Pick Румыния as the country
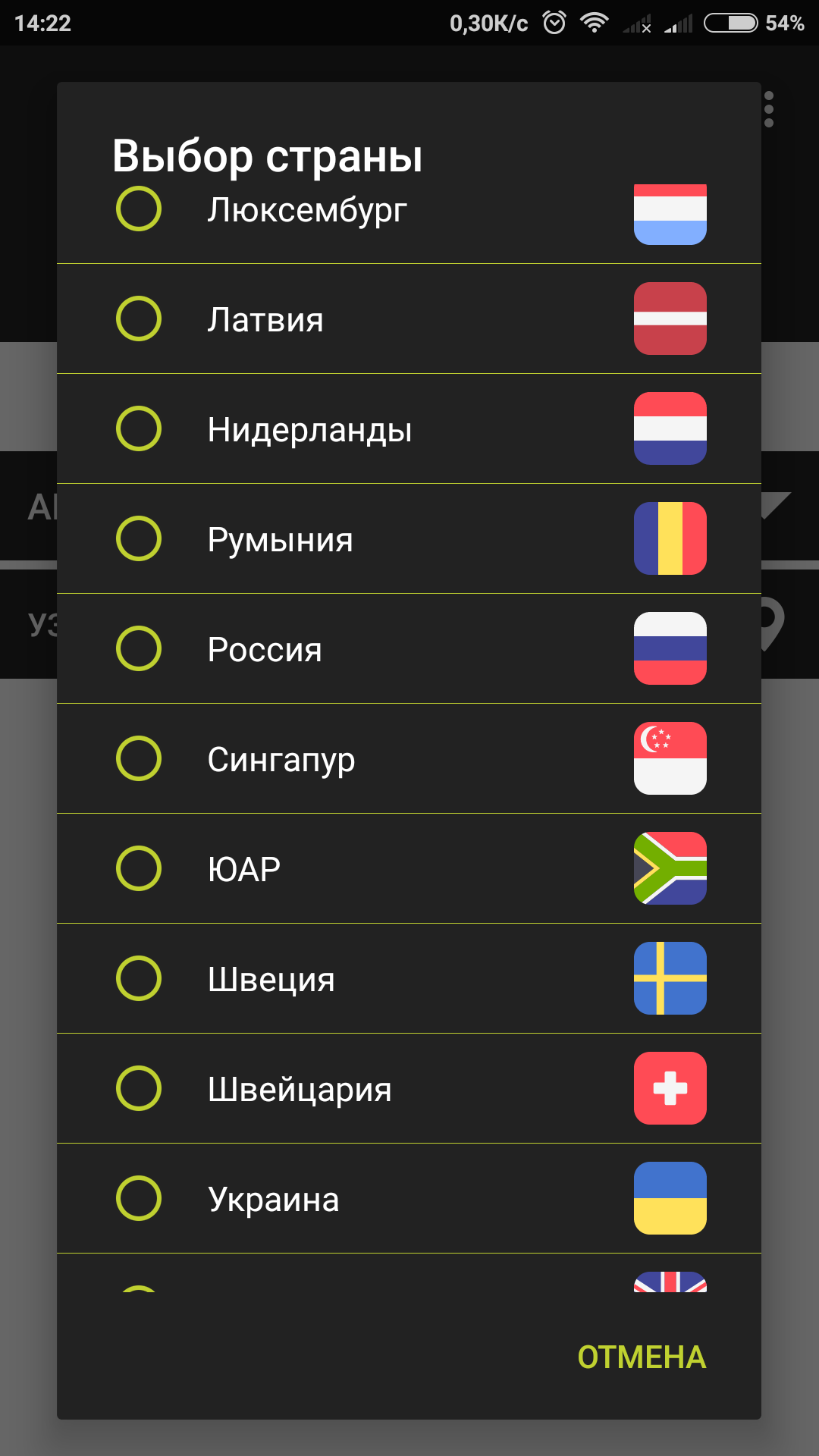The image size is (819, 1456). point(409,538)
